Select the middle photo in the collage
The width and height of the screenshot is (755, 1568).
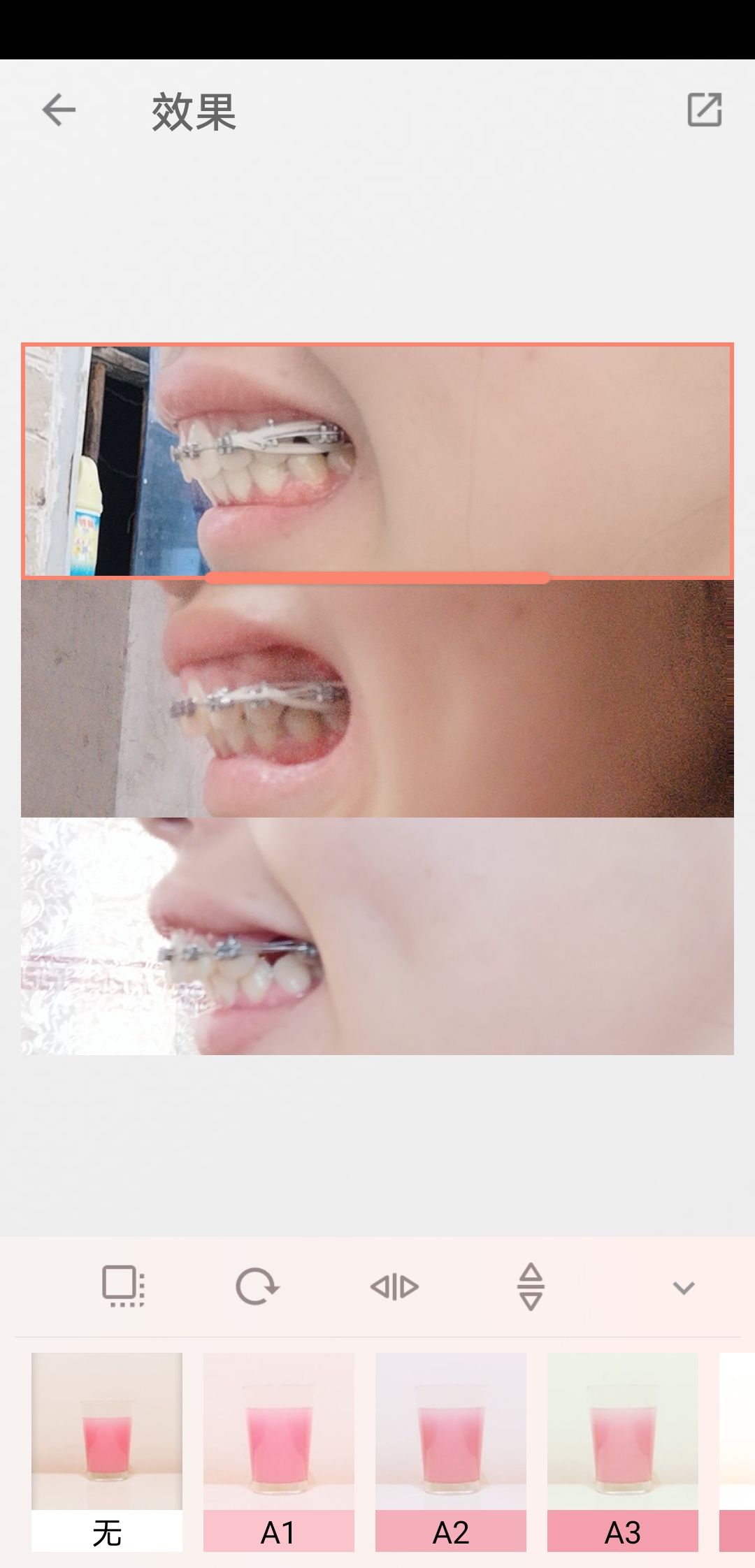(x=377, y=699)
